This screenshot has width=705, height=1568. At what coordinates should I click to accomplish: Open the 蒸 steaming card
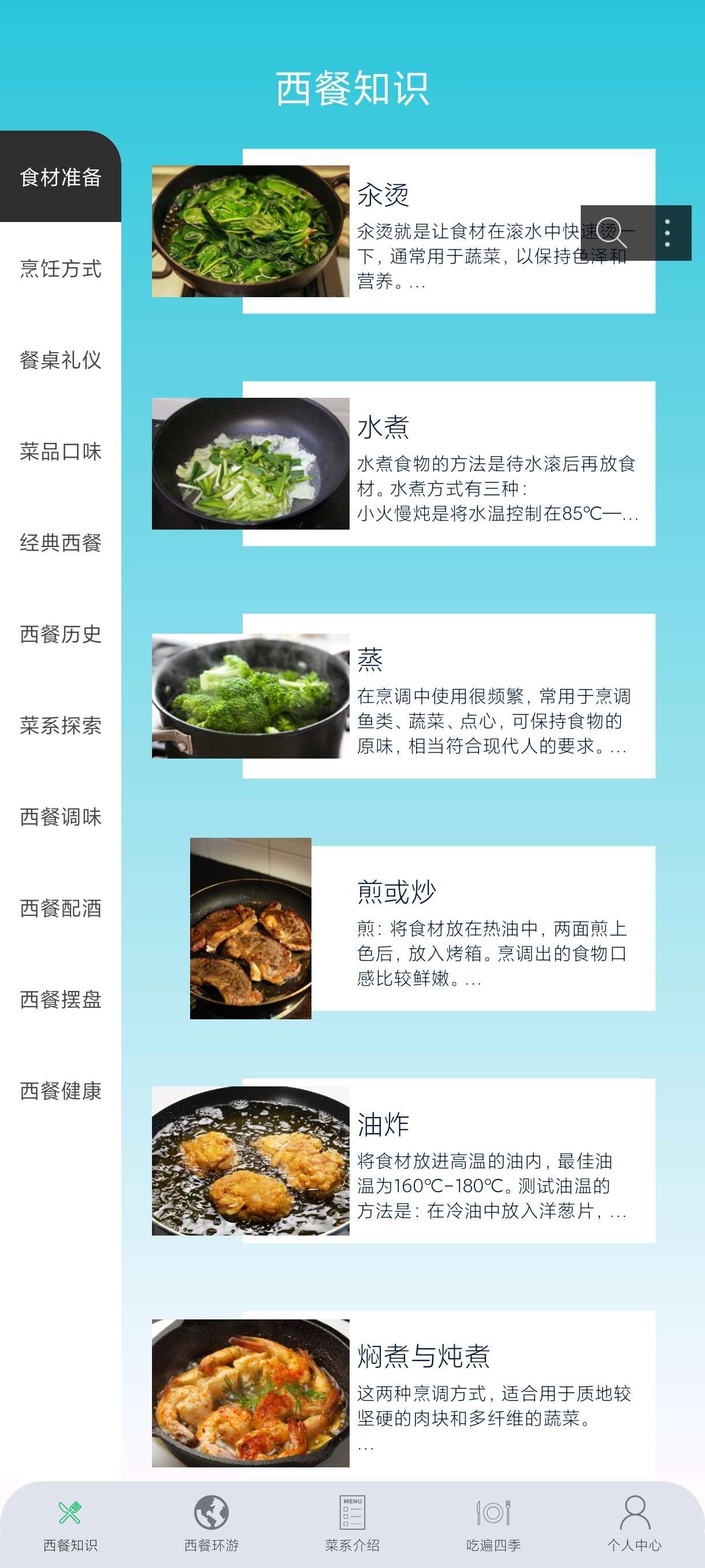click(448, 696)
